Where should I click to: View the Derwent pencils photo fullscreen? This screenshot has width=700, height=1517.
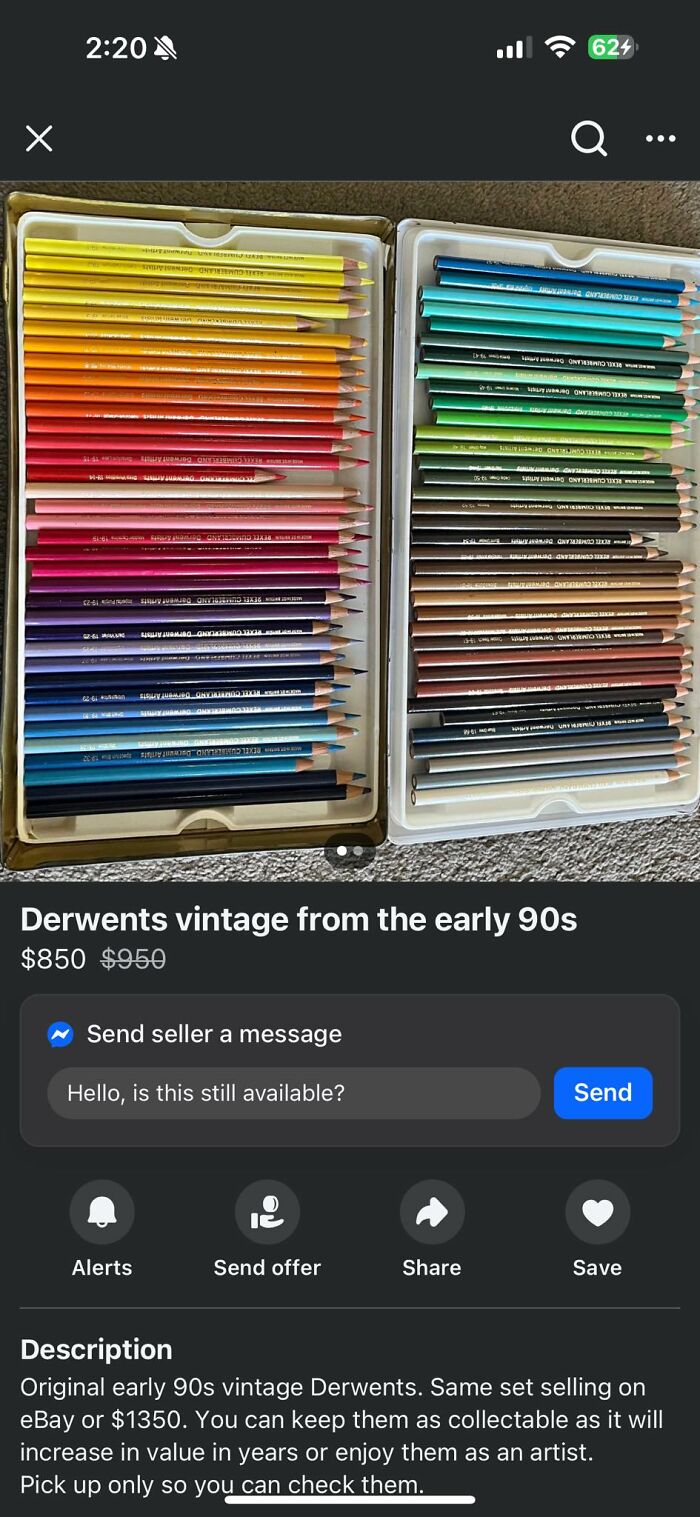(350, 530)
